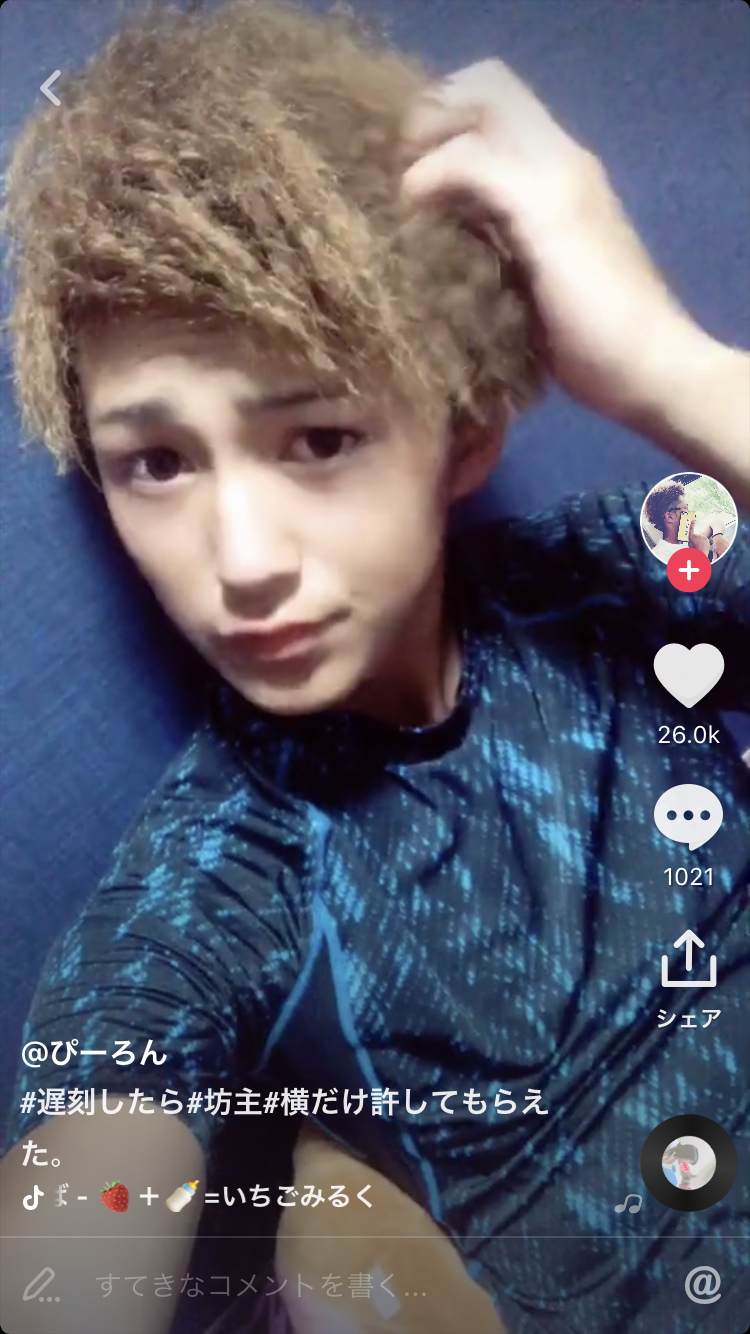The width and height of the screenshot is (750, 1334).
Task: Open the #遅刻したら hashtag
Action: click(x=103, y=1103)
